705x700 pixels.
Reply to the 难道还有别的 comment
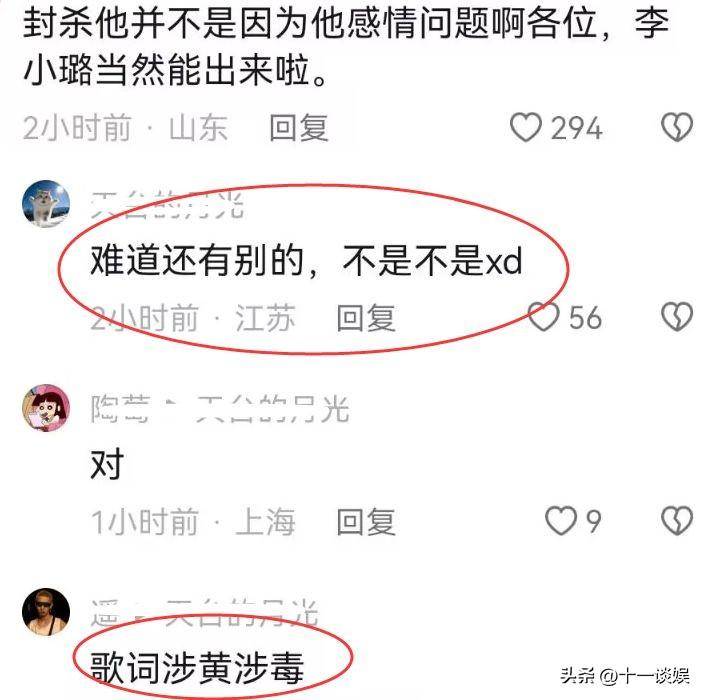click(x=365, y=318)
